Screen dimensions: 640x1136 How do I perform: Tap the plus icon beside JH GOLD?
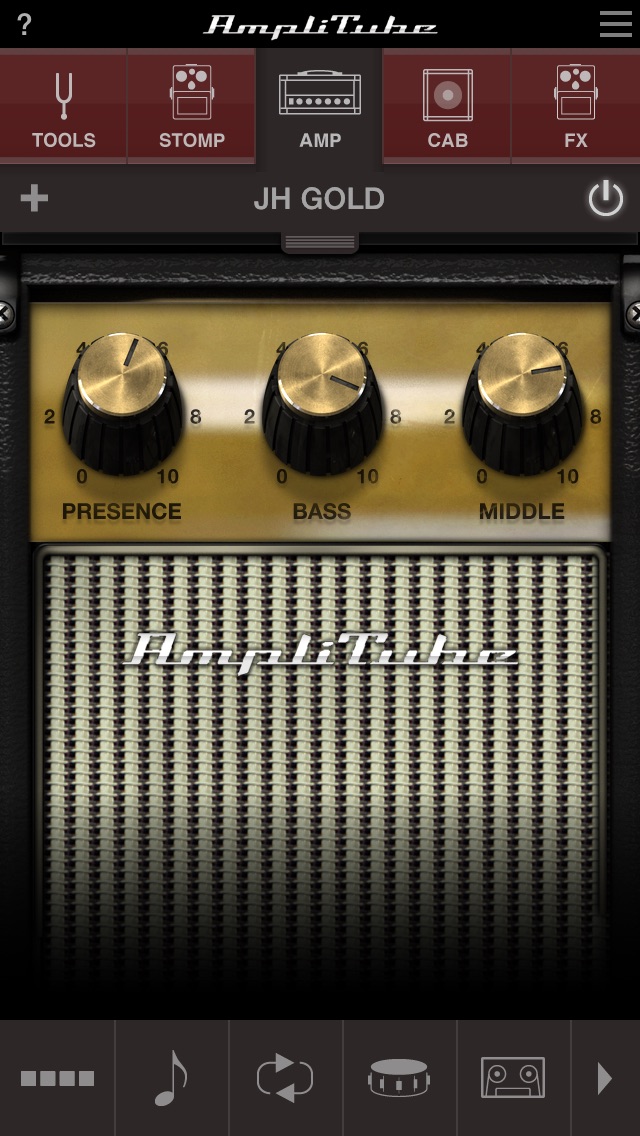tap(34, 198)
